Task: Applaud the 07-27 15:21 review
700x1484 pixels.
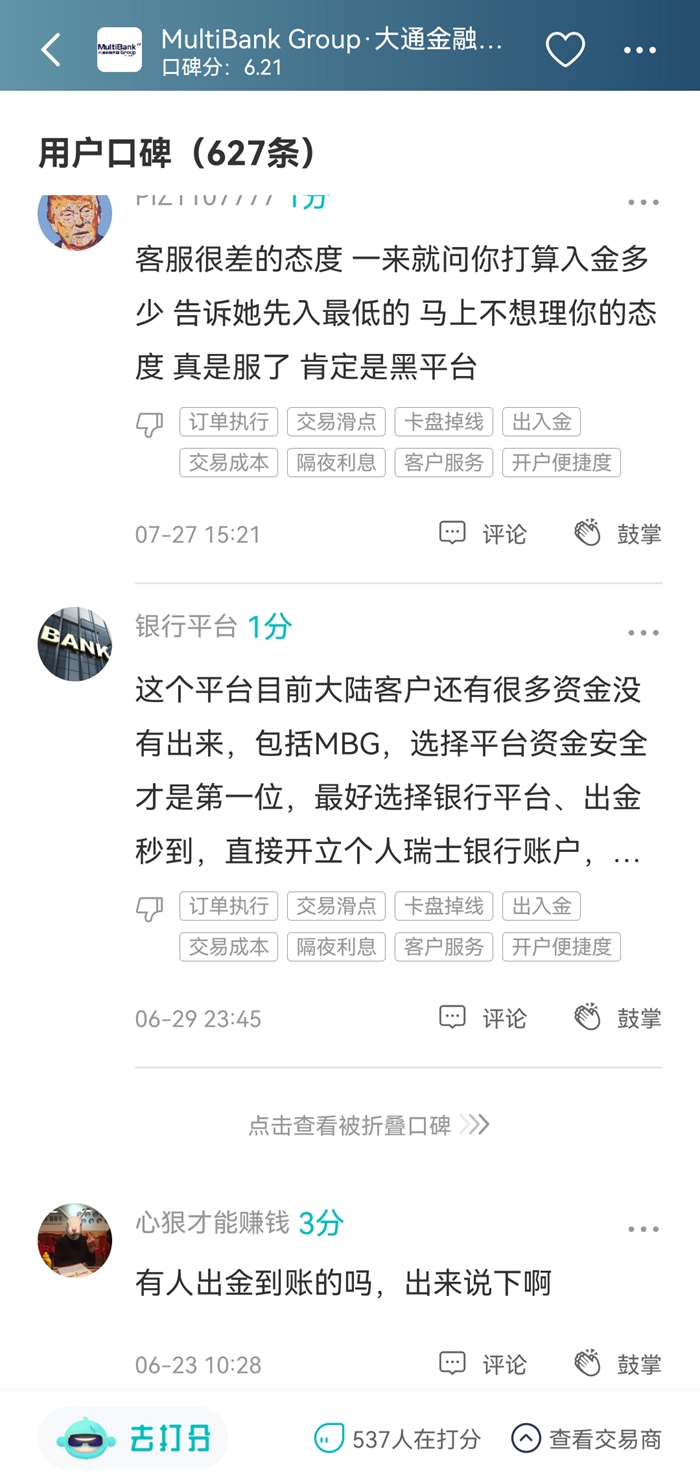Action: point(618,534)
